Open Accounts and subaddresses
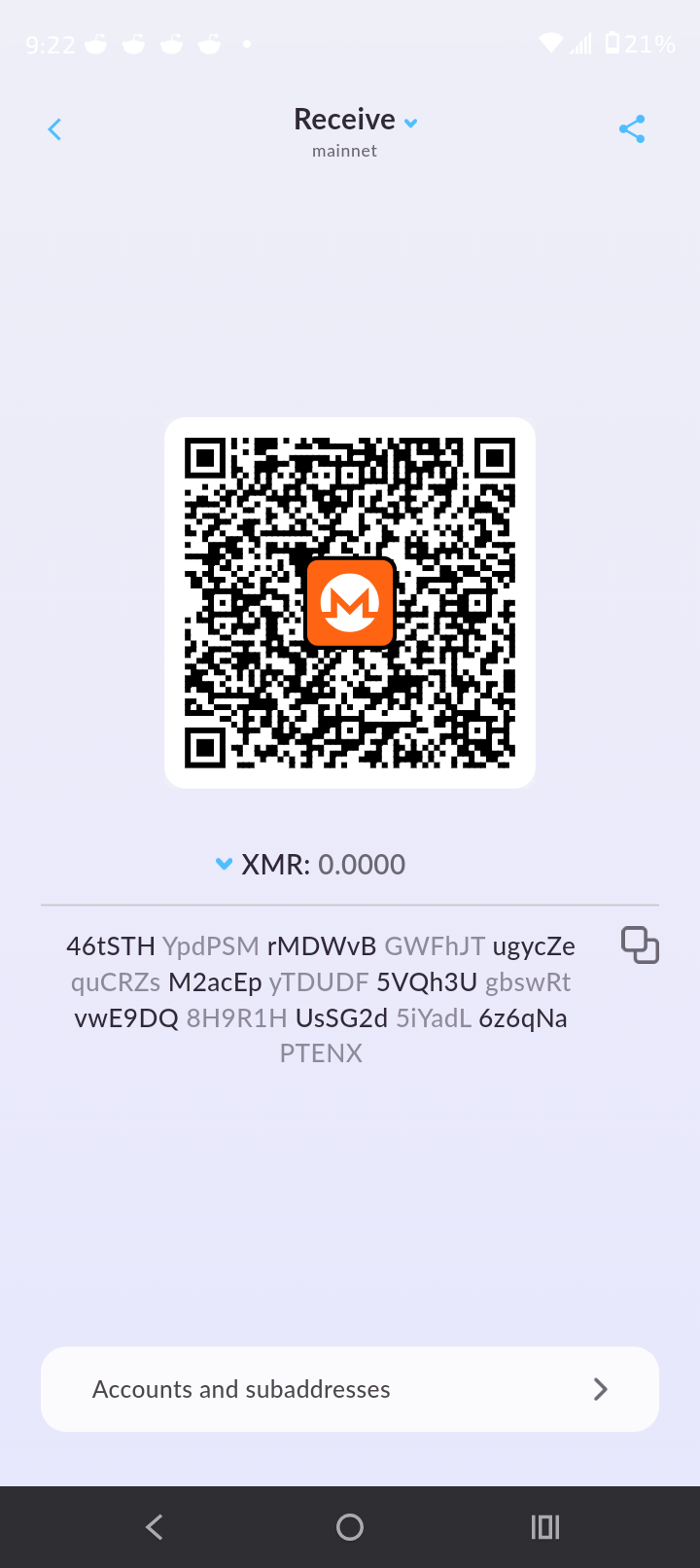700x1568 pixels. coord(350,1389)
